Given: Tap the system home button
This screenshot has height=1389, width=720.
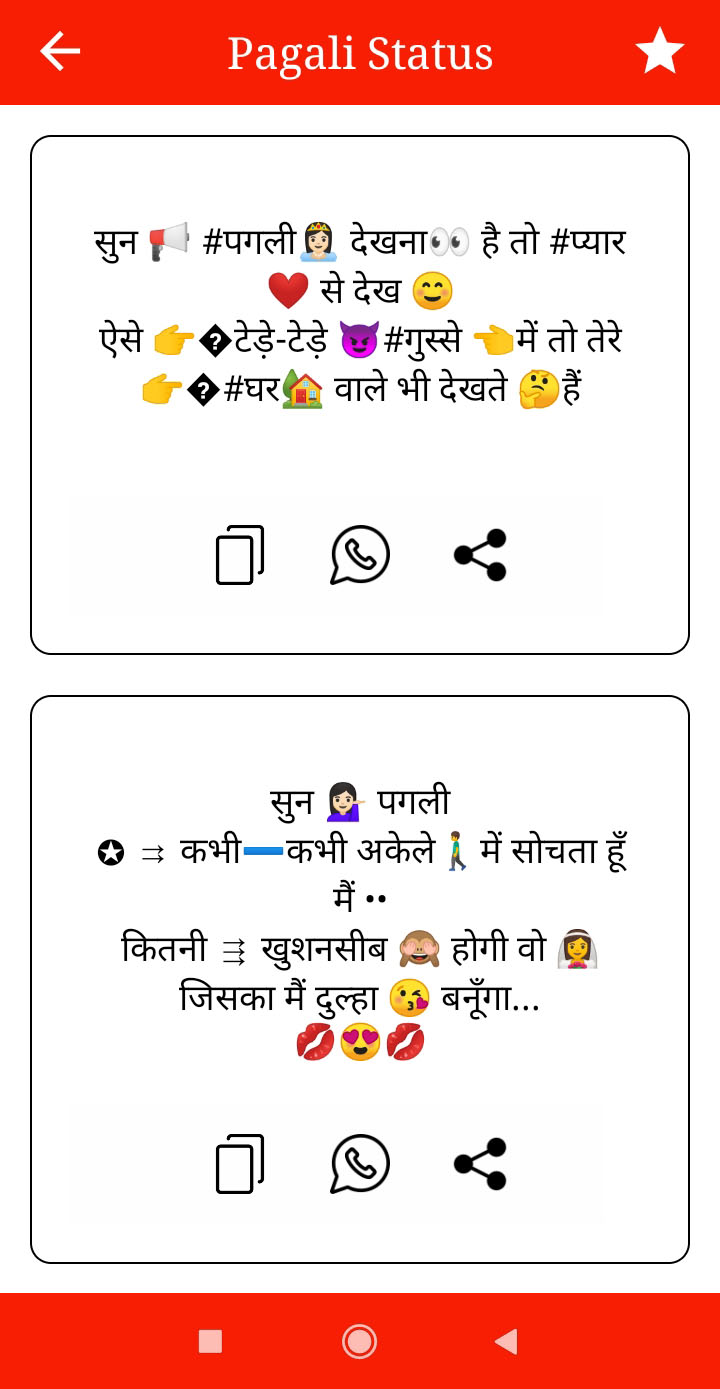Looking at the screenshot, I should click(x=360, y=1341).
